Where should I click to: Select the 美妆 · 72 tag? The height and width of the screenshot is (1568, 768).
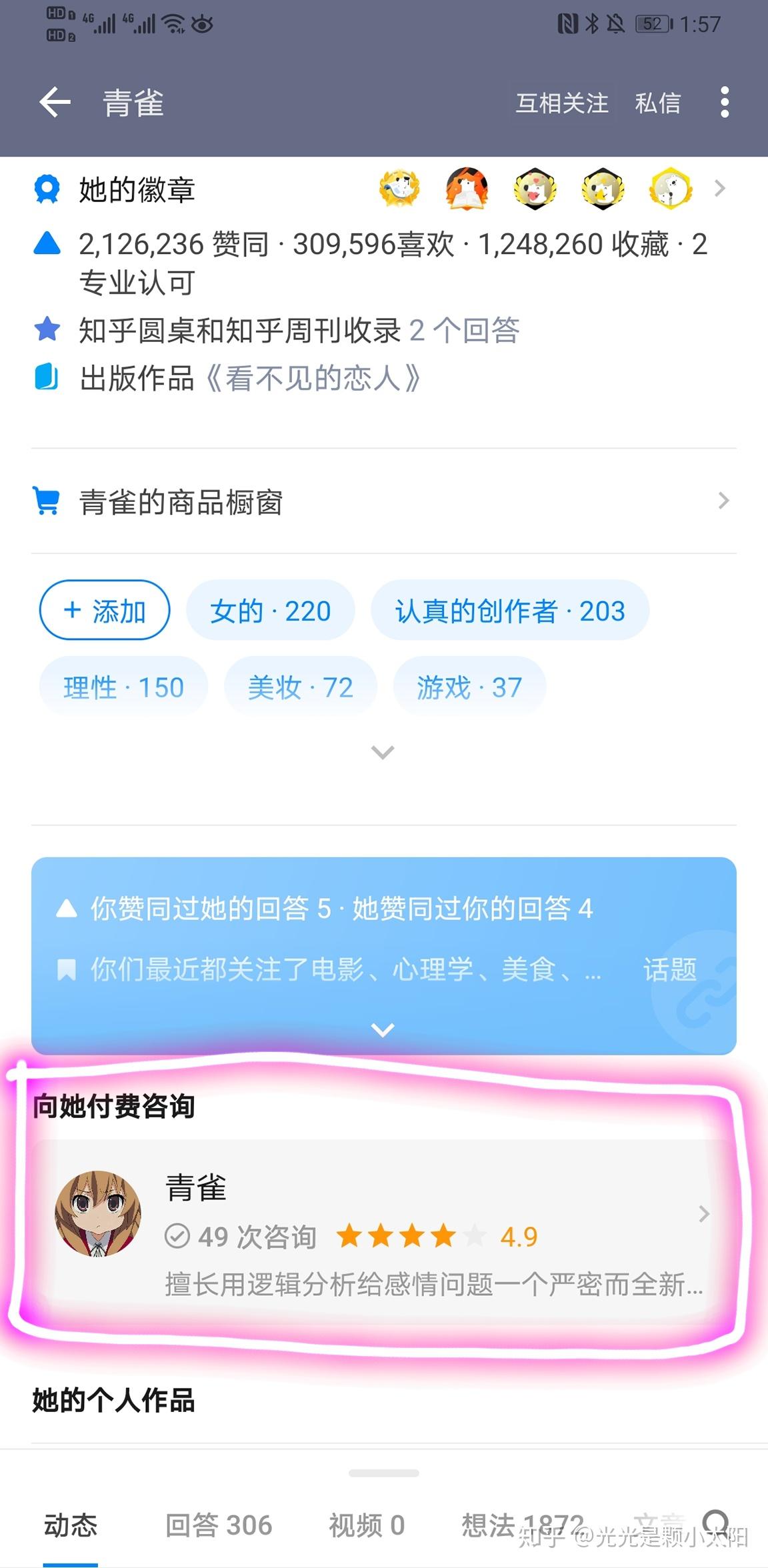tap(300, 687)
